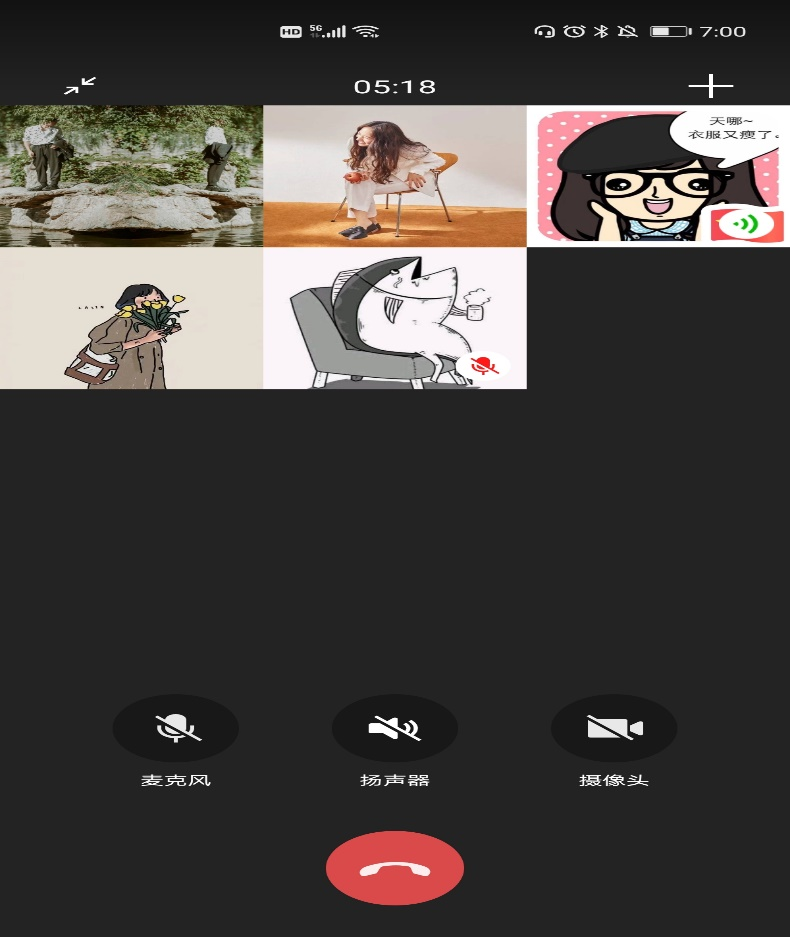This screenshot has width=790, height=937.
Task: Toggle the 麦克风 microphone button
Action: pyautogui.click(x=176, y=728)
